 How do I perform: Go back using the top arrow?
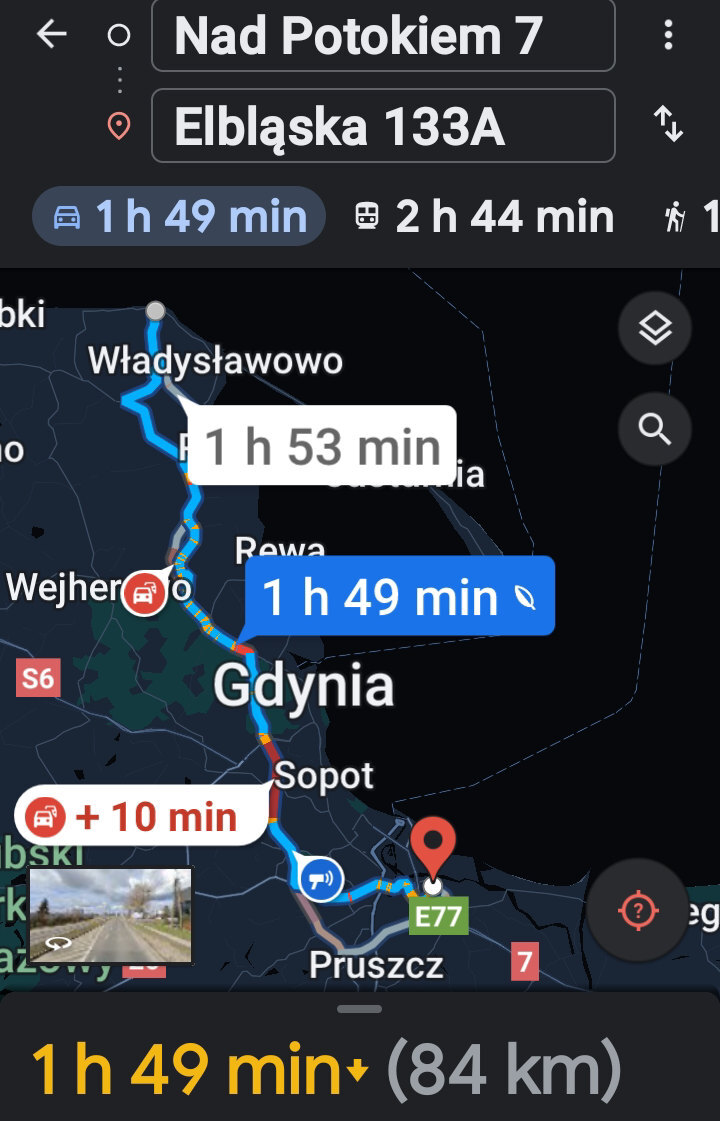click(51, 35)
